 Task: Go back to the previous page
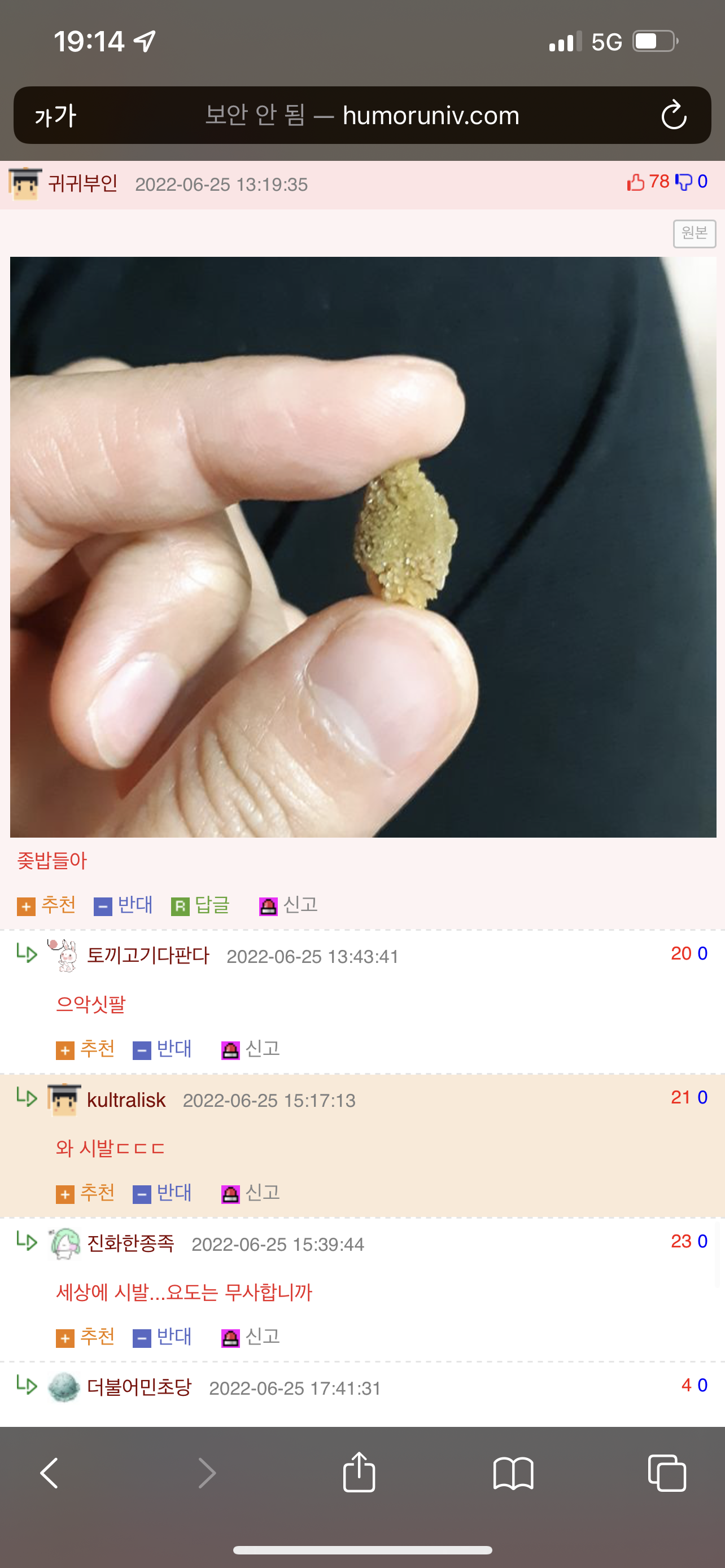(49, 1473)
